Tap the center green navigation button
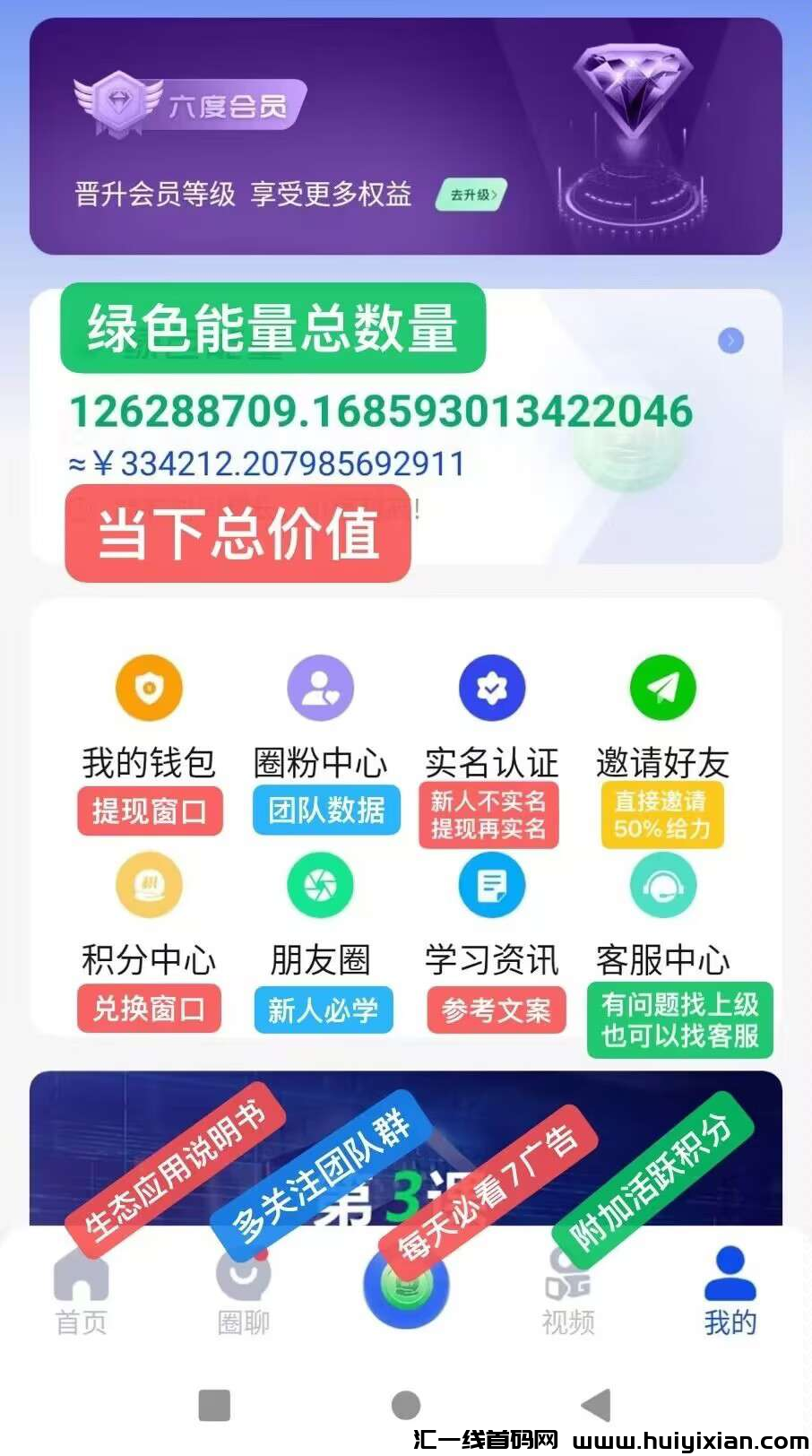The width and height of the screenshot is (812, 1456). pos(406,1282)
